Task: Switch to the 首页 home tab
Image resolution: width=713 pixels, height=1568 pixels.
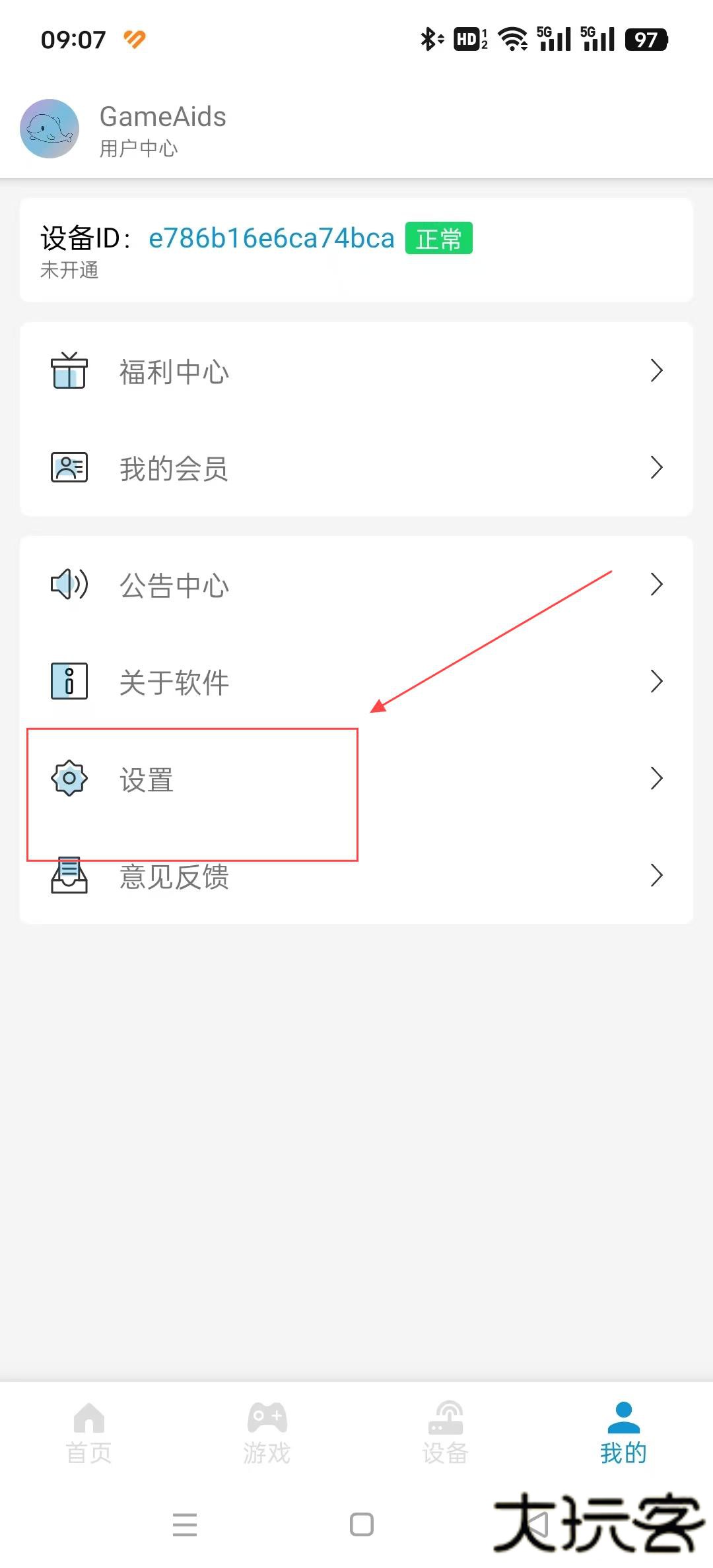Action: 89,1433
